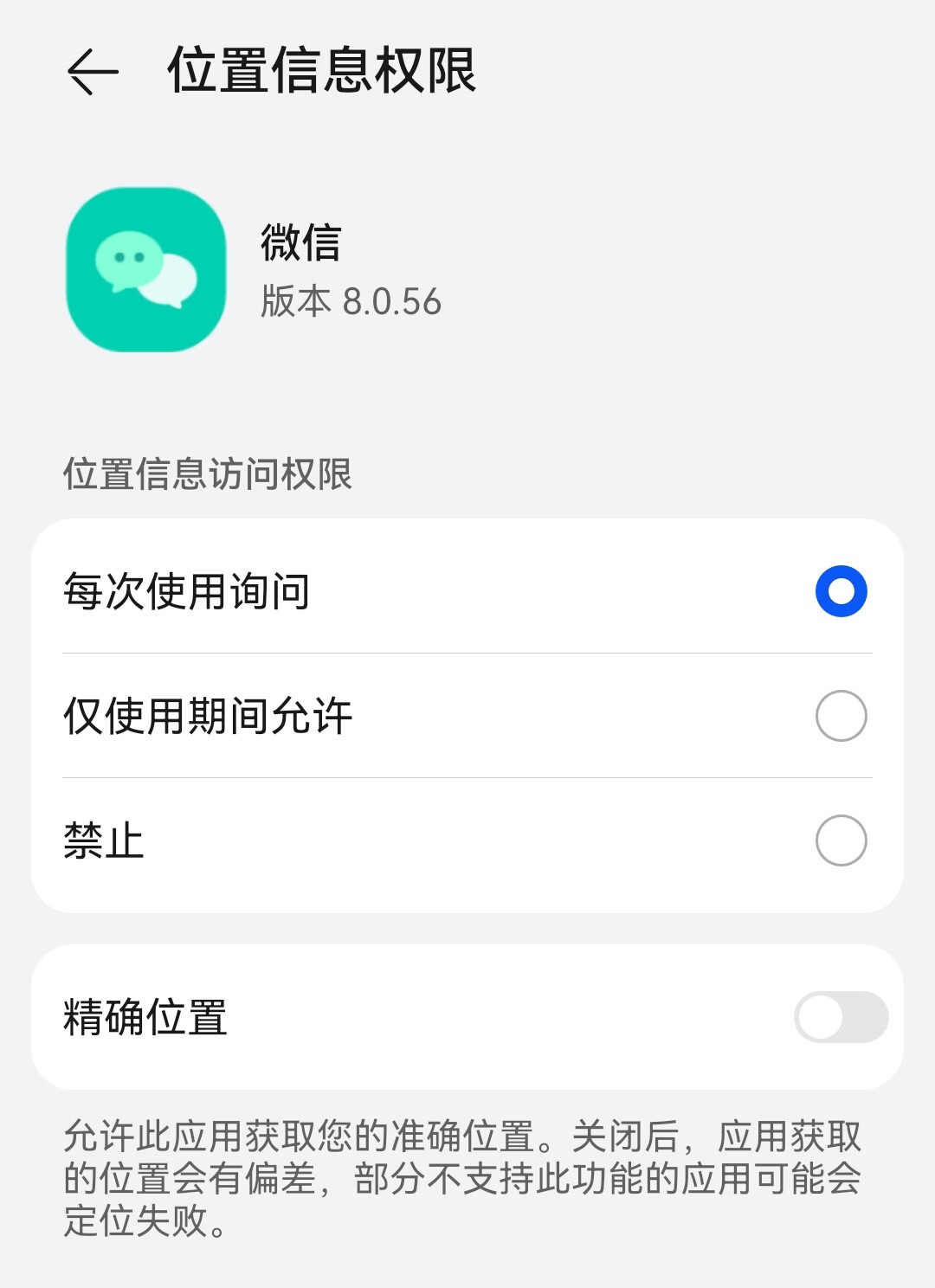Select the 每次使用询问 option
This screenshot has width=935, height=1288.
point(840,591)
